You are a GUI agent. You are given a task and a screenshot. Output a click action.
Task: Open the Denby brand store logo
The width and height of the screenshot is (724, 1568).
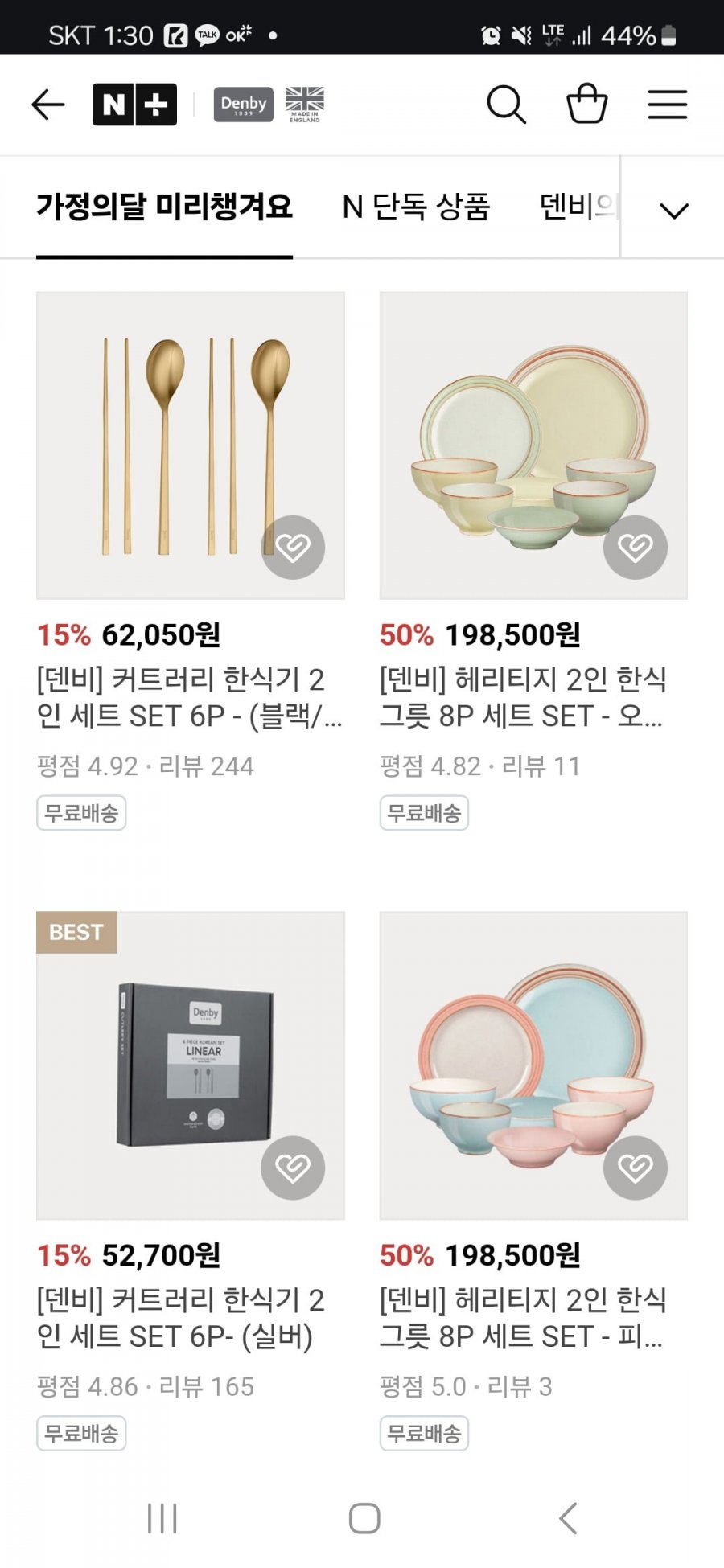[243, 105]
